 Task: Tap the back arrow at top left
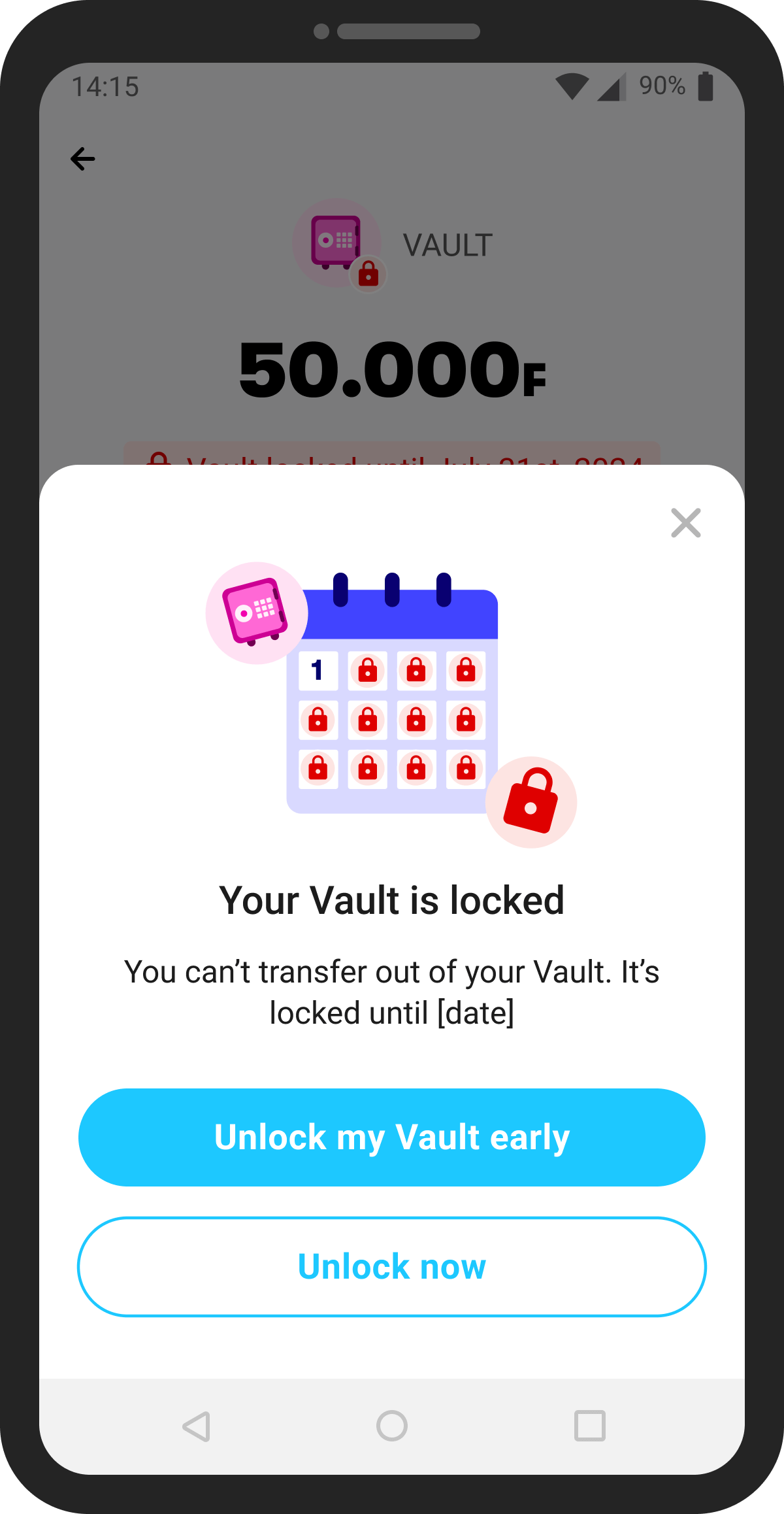[x=82, y=158]
